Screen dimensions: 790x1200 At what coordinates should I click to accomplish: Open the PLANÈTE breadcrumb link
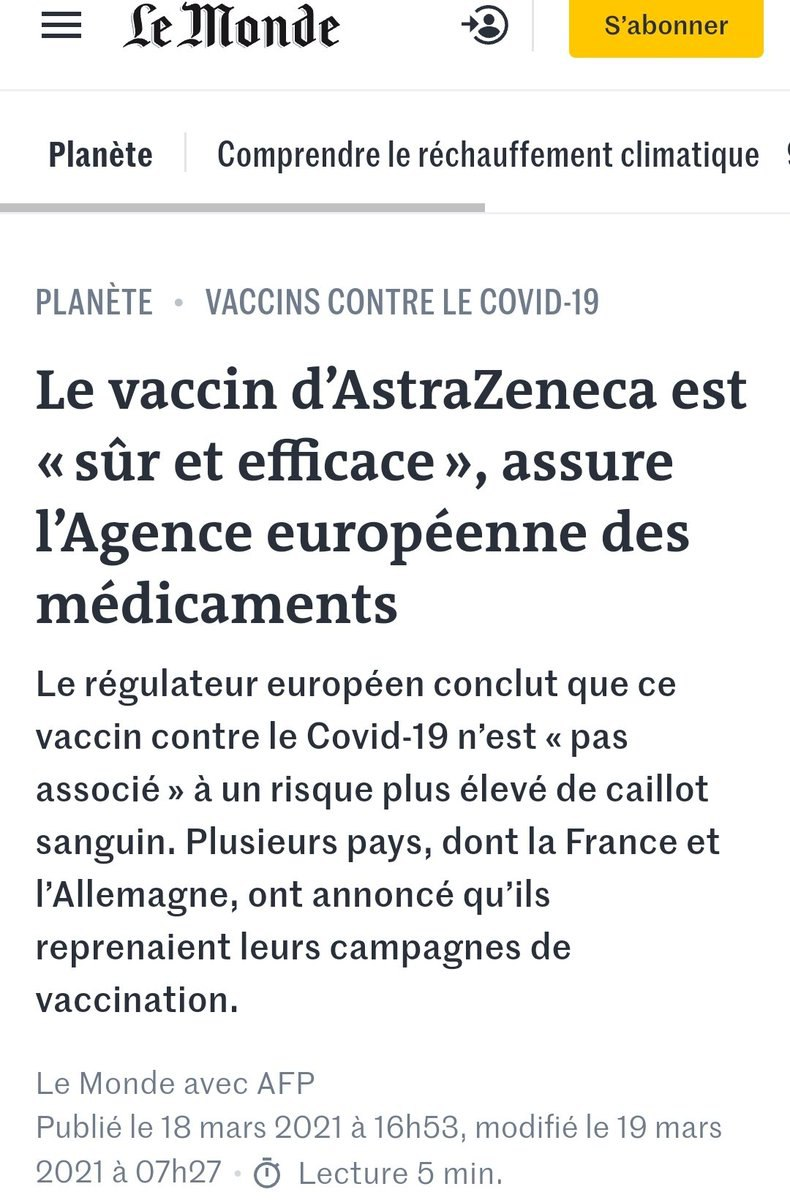[x=94, y=302]
